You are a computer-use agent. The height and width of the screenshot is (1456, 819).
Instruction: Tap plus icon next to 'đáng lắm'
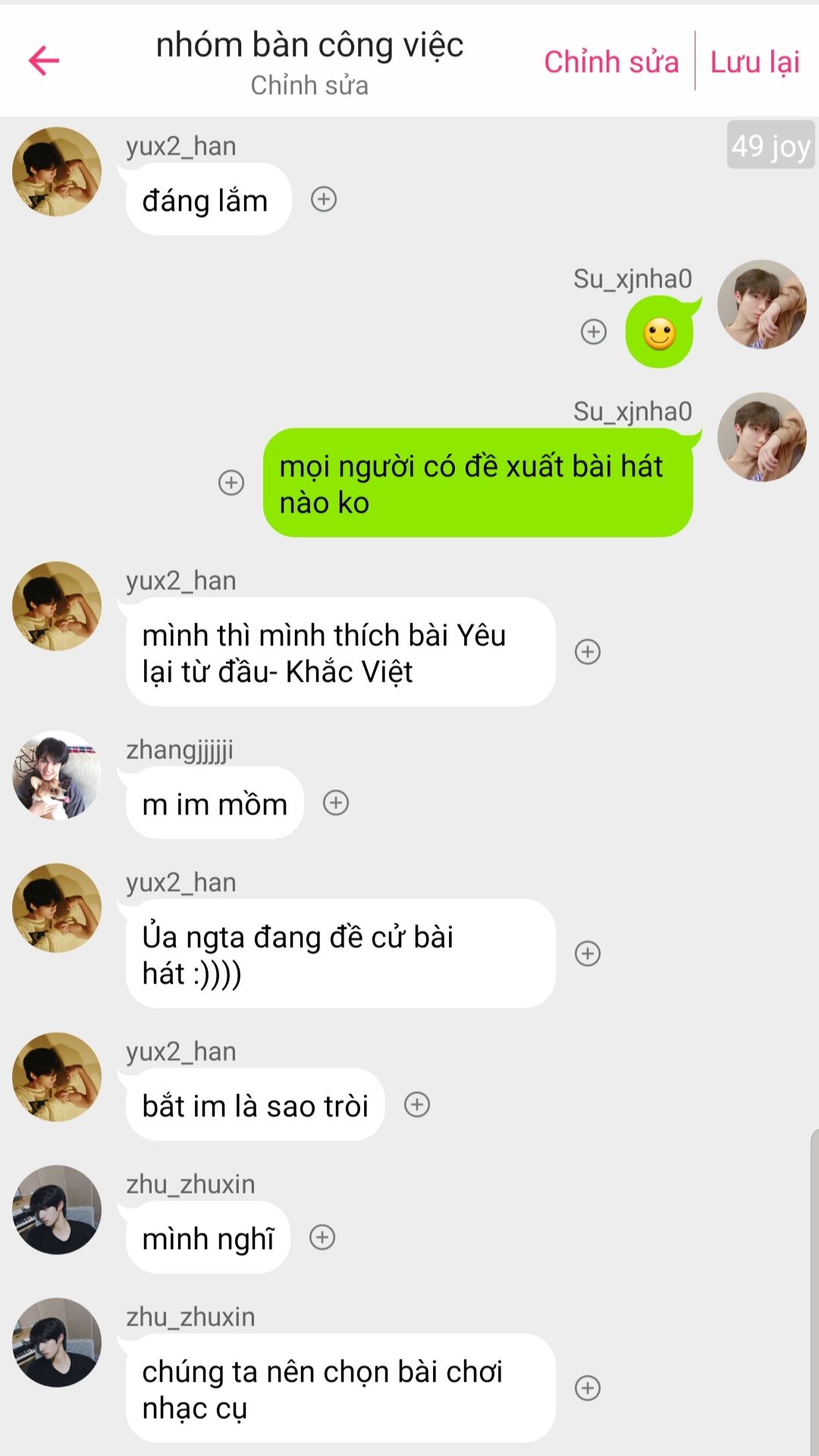pos(324,199)
